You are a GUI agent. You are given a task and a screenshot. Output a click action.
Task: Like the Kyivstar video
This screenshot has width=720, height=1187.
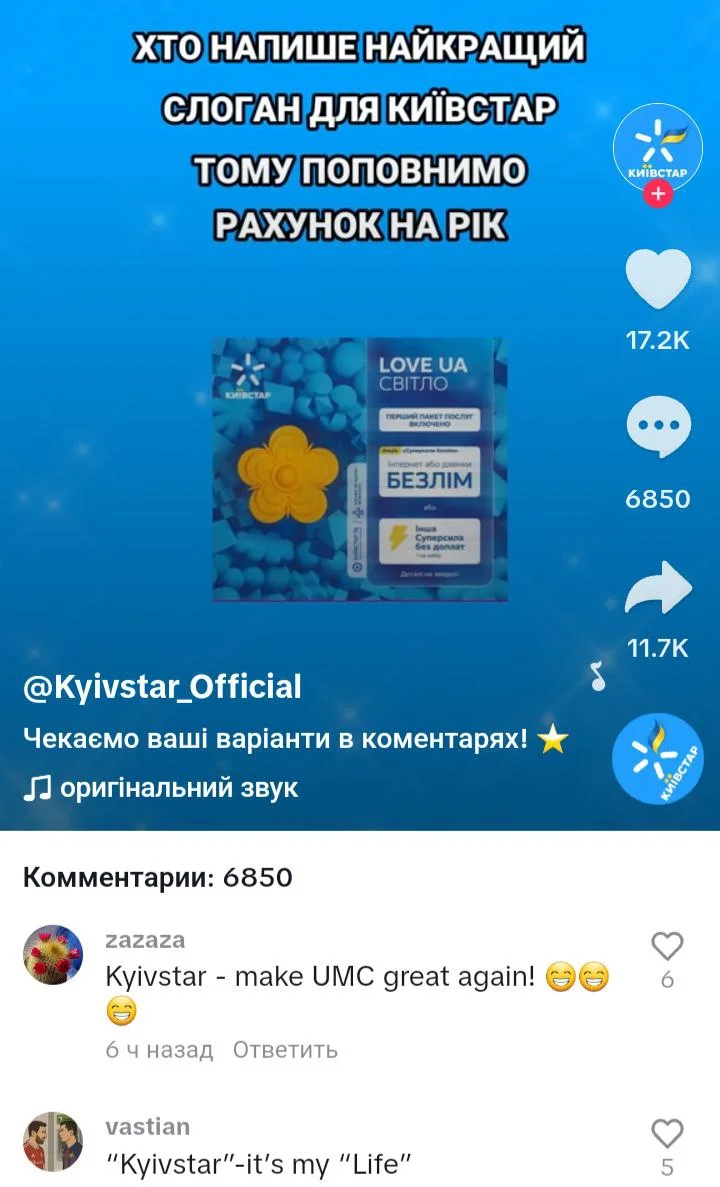coord(657,281)
